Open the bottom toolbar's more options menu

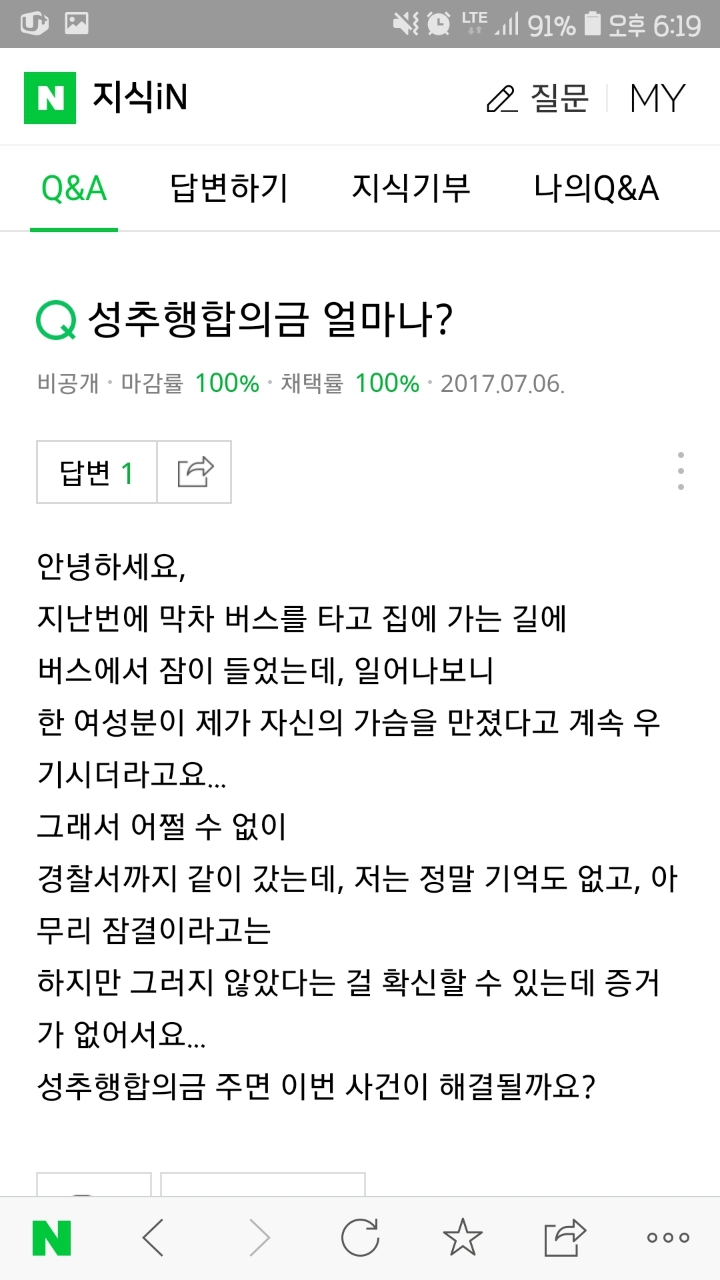668,1238
